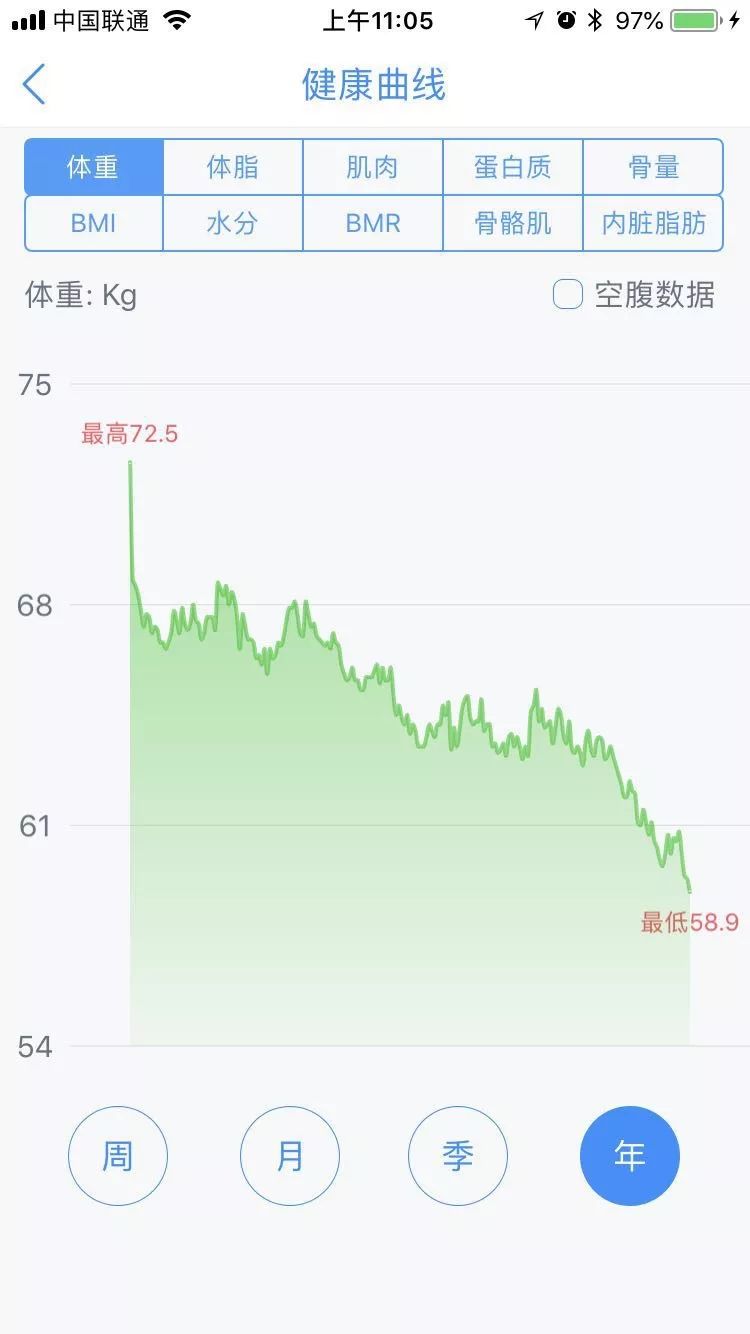The image size is (750, 1334).
Task: Switch chart range to 季
Action: tap(458, 1156)
